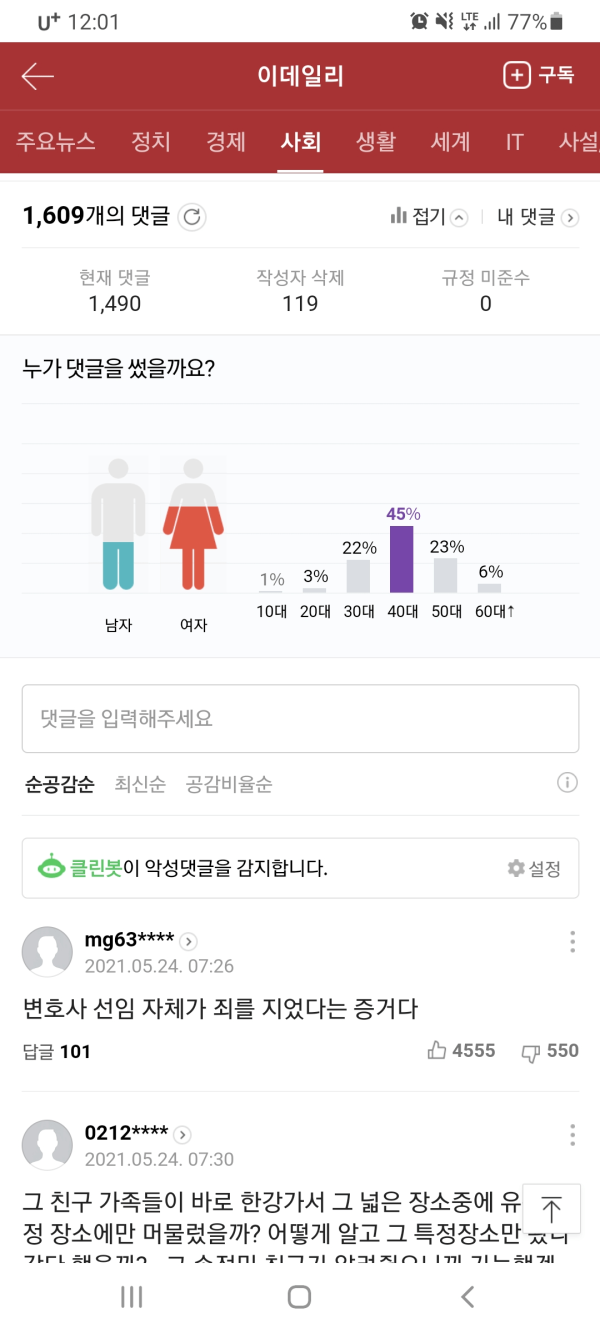
Task: Refresh the comment count
Action: (191, 217)
